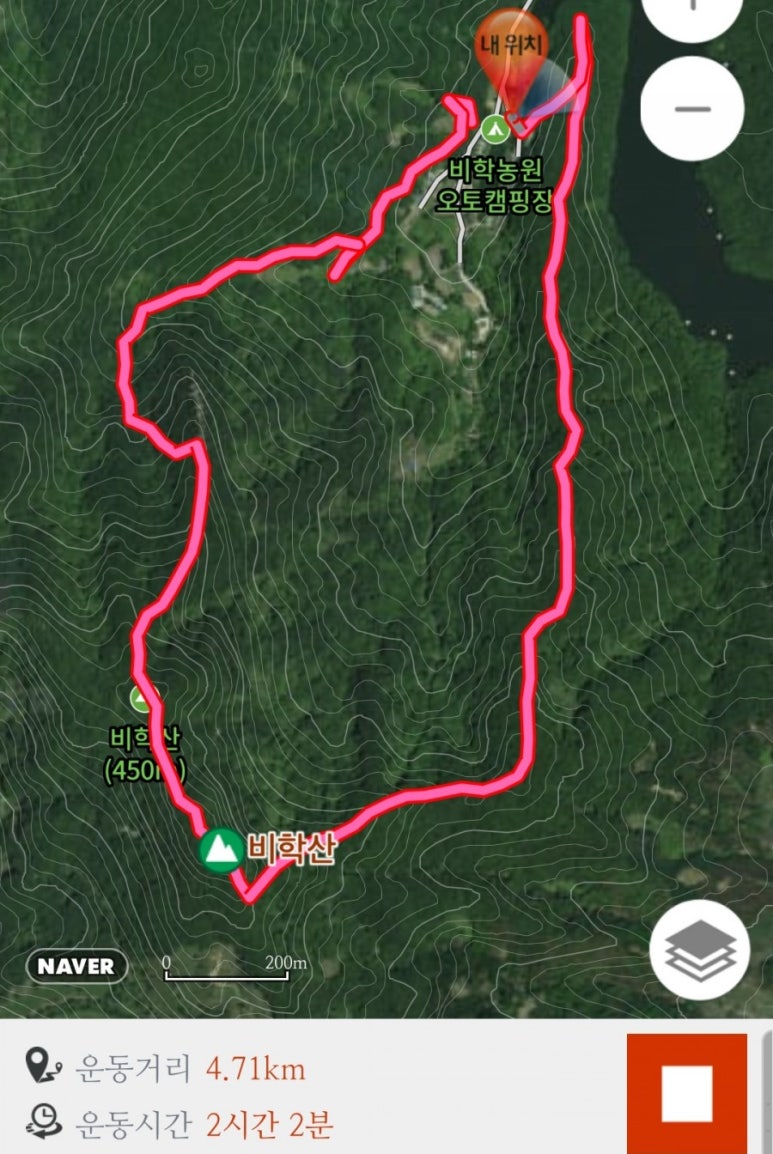773x1154 pixels.
Task: Tap the 비학산 (450m) peak marker
Action: pos(145,696)
